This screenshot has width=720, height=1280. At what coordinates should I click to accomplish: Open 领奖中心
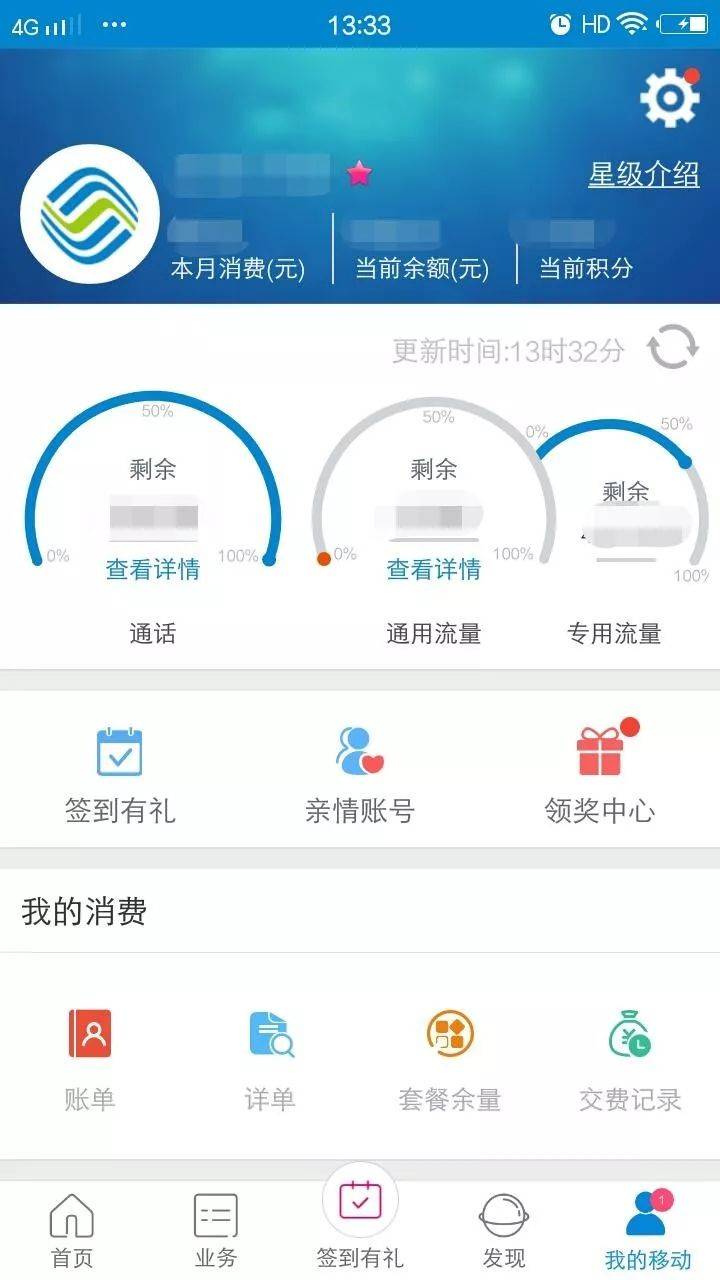coord(600,773)
